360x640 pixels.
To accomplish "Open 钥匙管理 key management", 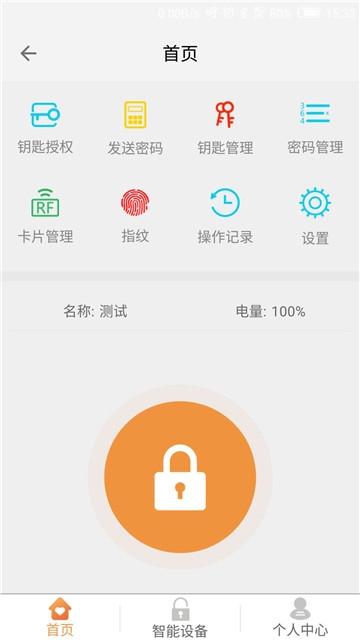I will pos(225,128).
